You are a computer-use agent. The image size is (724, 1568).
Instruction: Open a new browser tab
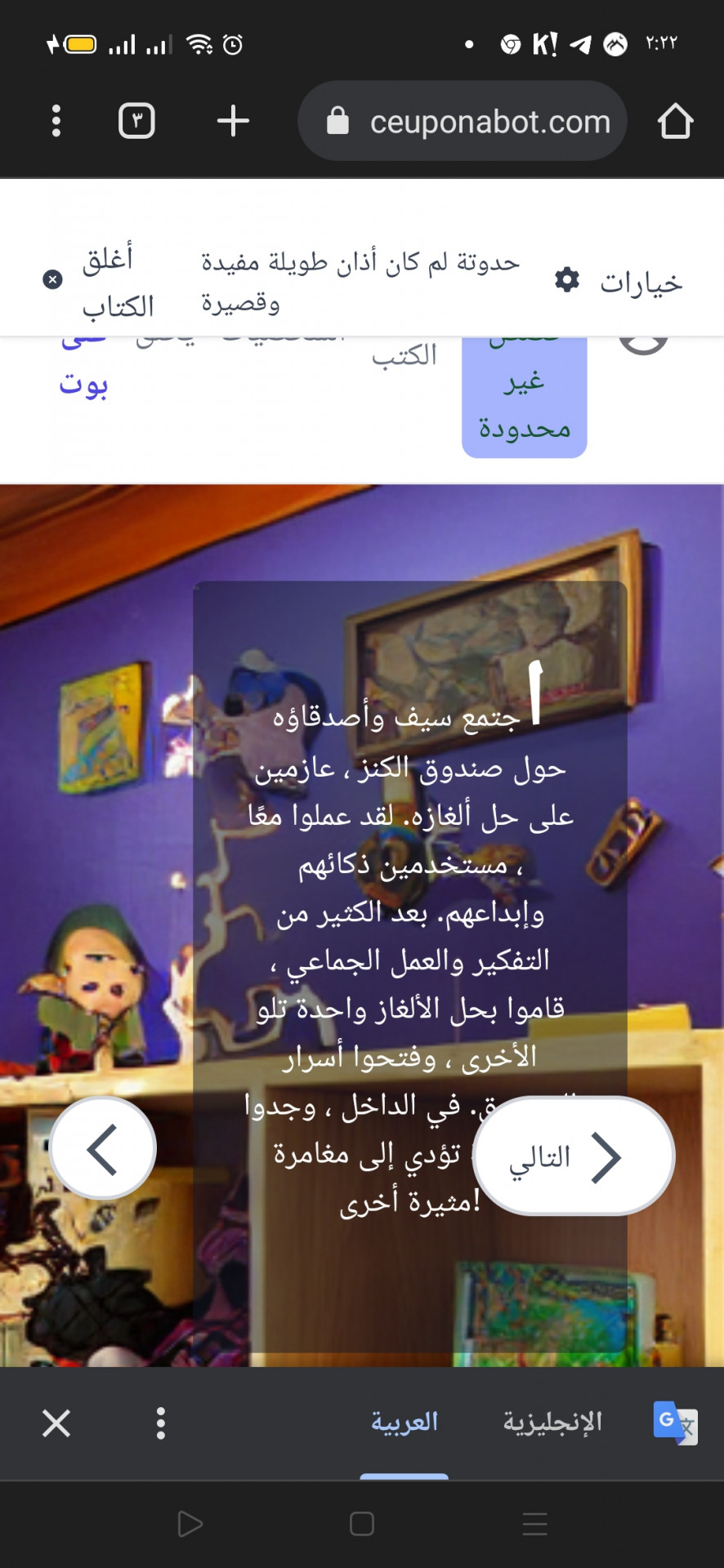[233, 121]
